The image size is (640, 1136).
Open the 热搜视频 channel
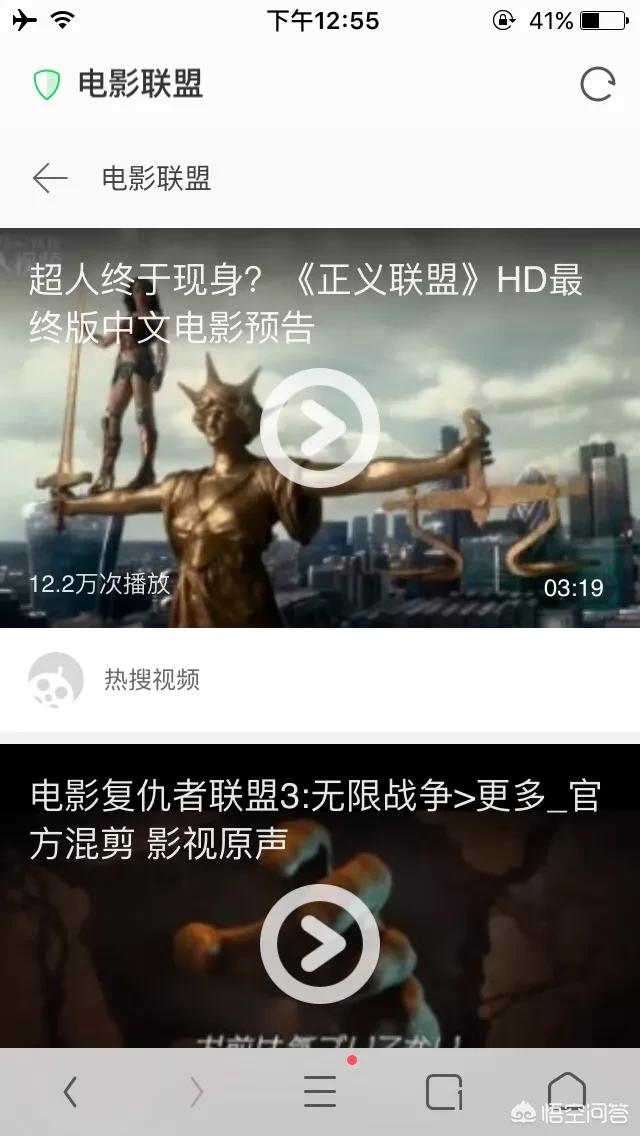click(x=151, y=680)
